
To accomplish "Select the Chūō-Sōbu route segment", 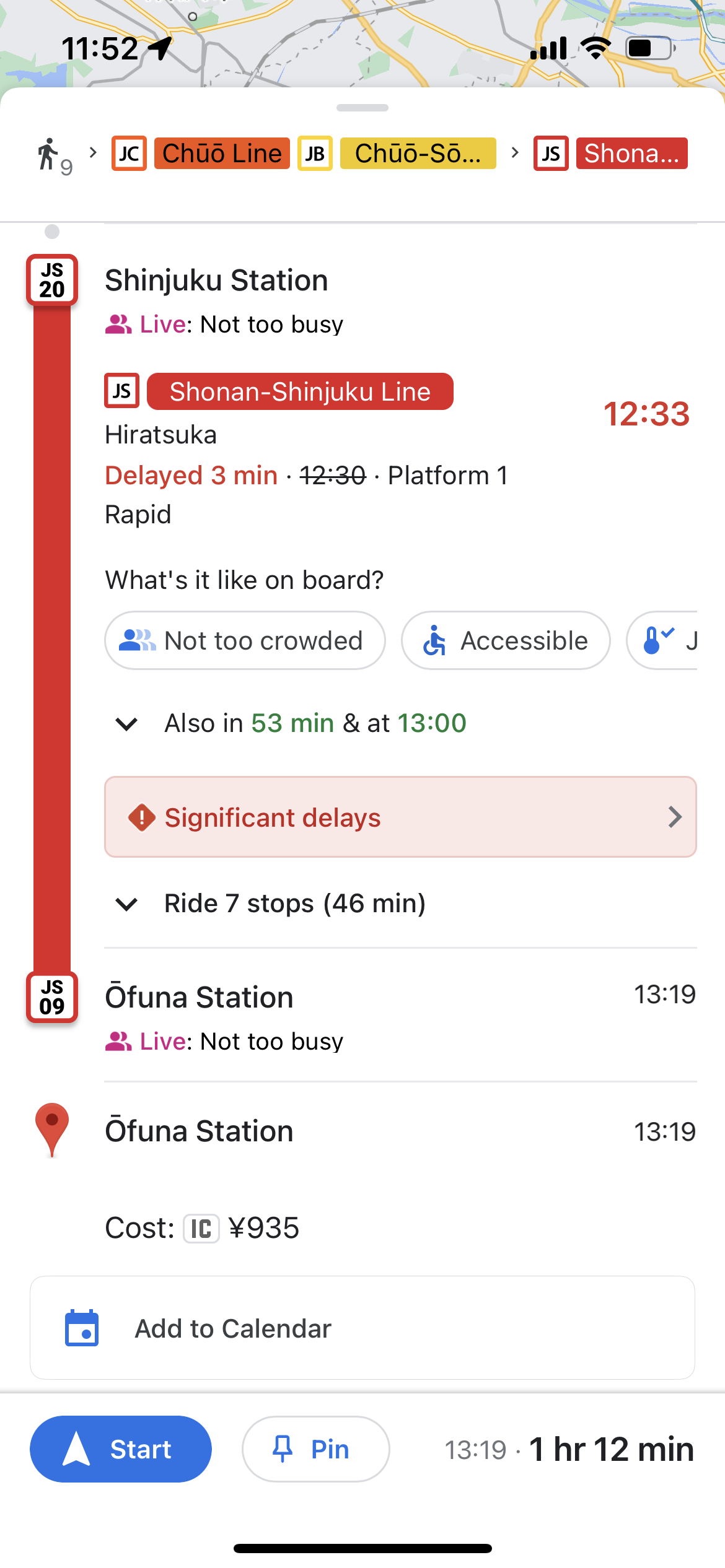I will tap(419, 154).
